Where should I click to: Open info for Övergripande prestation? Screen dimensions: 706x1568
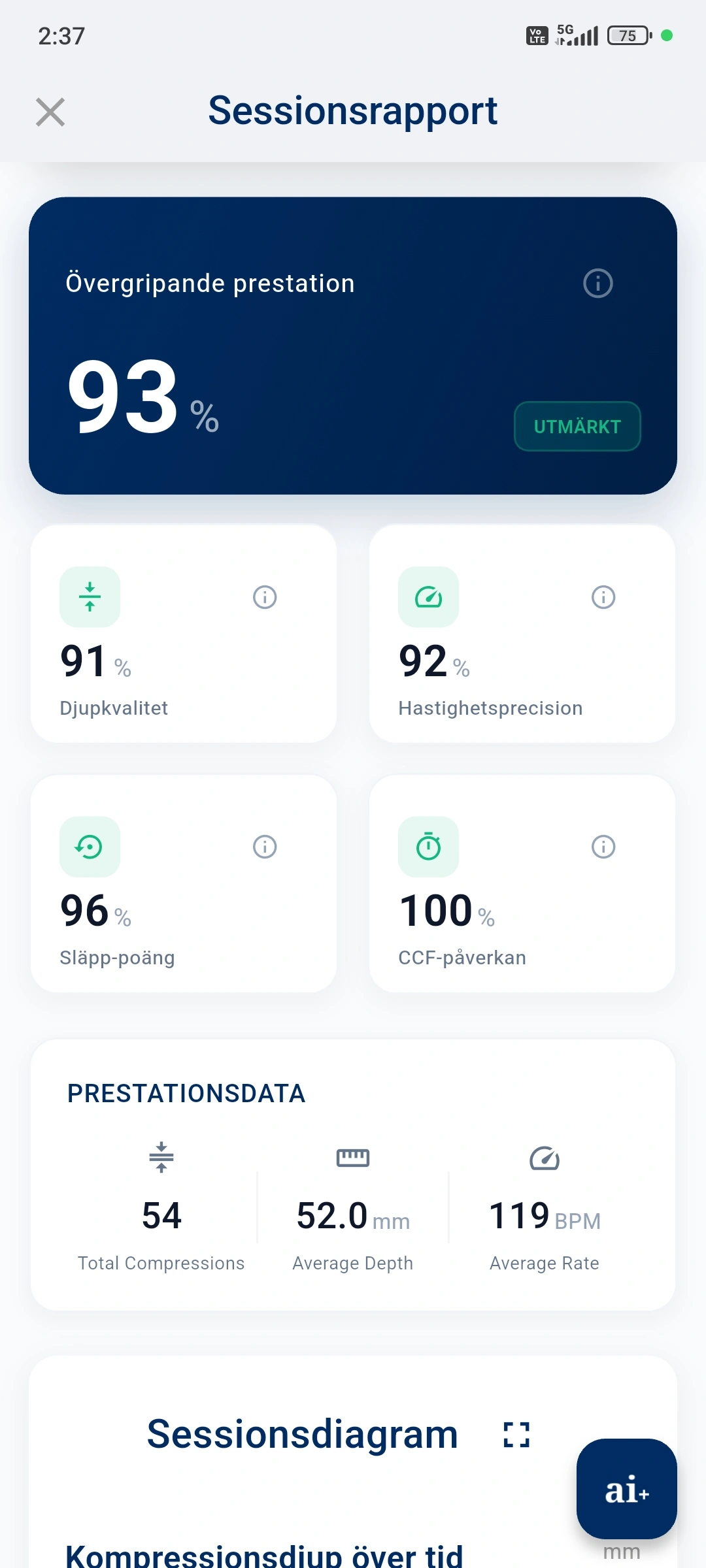(x=598, y=283)
